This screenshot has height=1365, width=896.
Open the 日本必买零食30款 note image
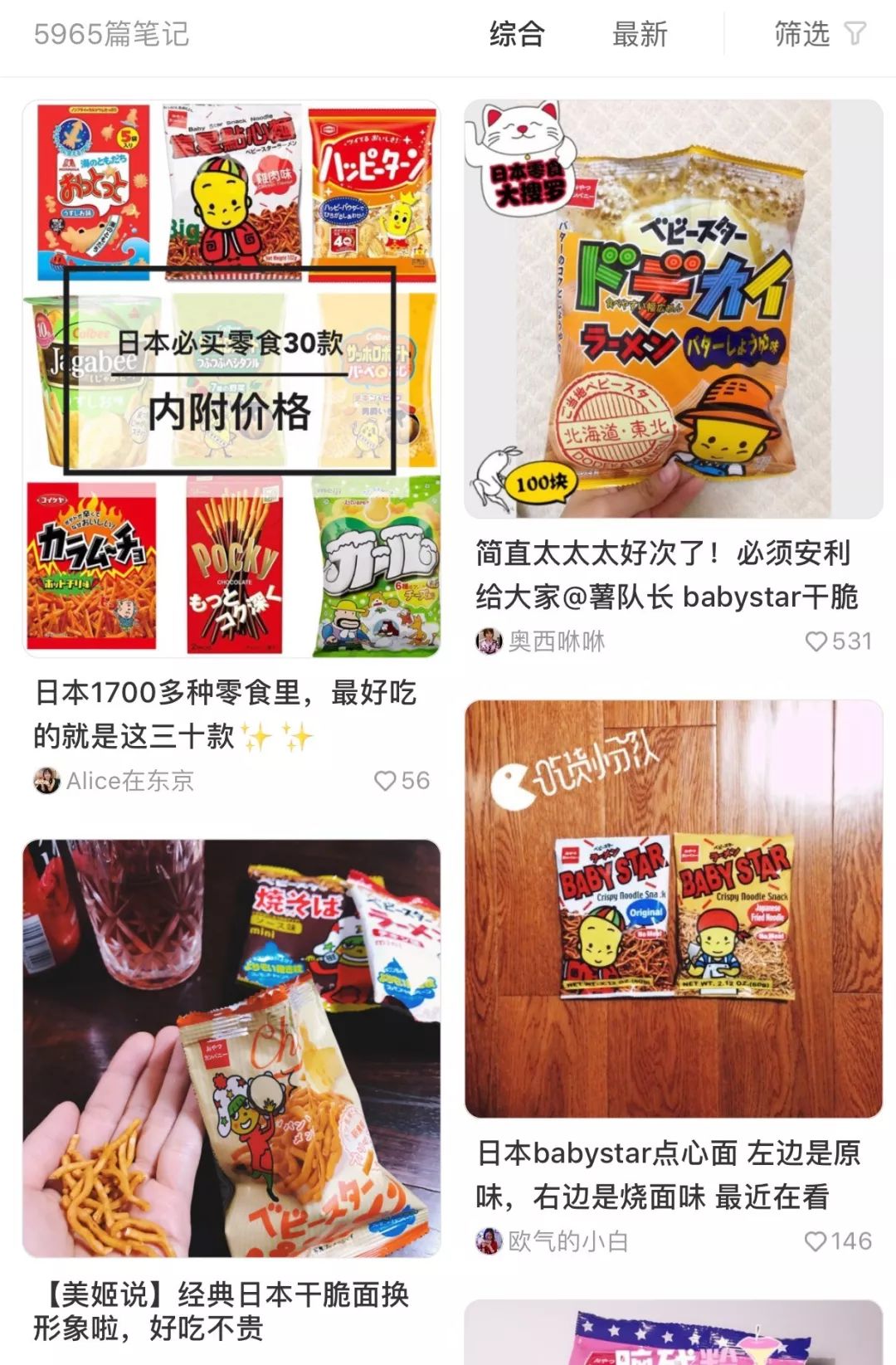click(231, 378)
